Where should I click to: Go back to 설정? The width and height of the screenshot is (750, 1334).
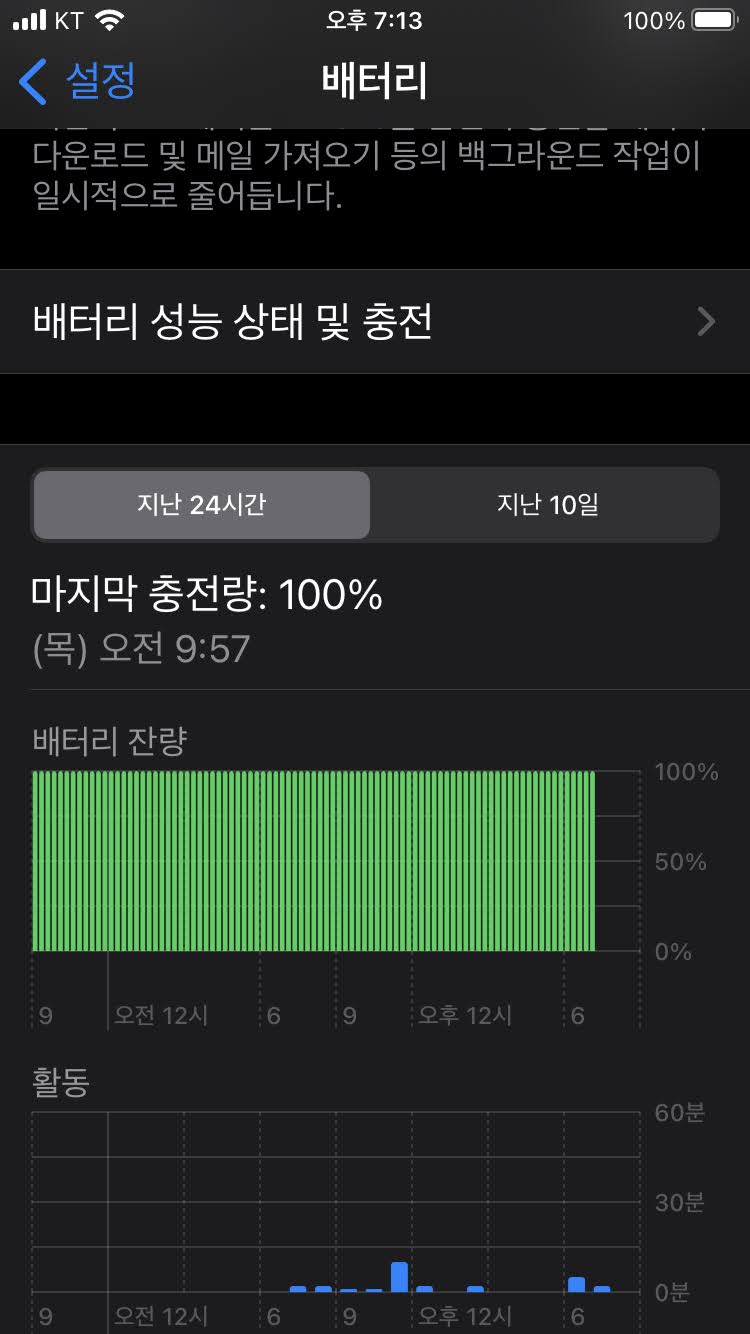click(x=77, y=80)
